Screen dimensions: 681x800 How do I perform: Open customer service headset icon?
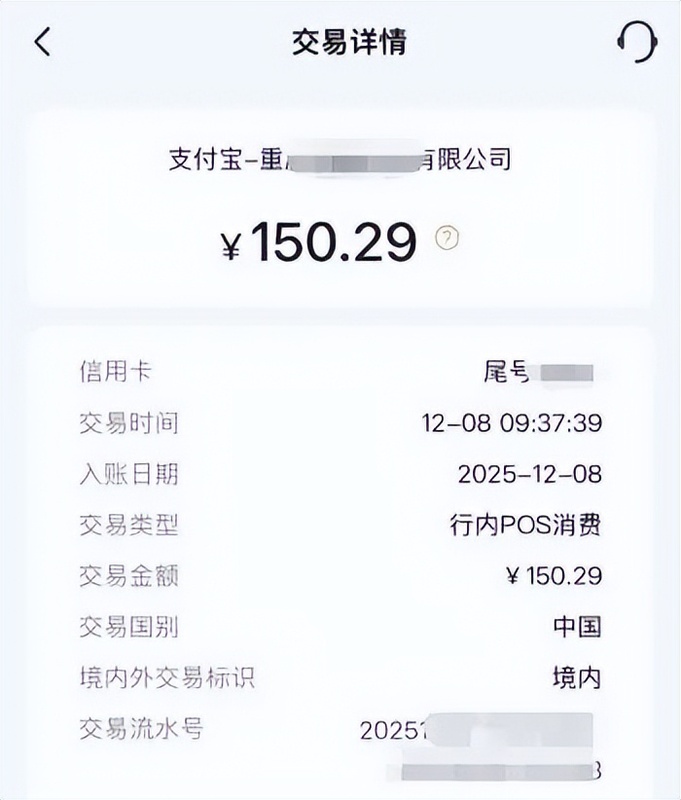tap(636, 42)
